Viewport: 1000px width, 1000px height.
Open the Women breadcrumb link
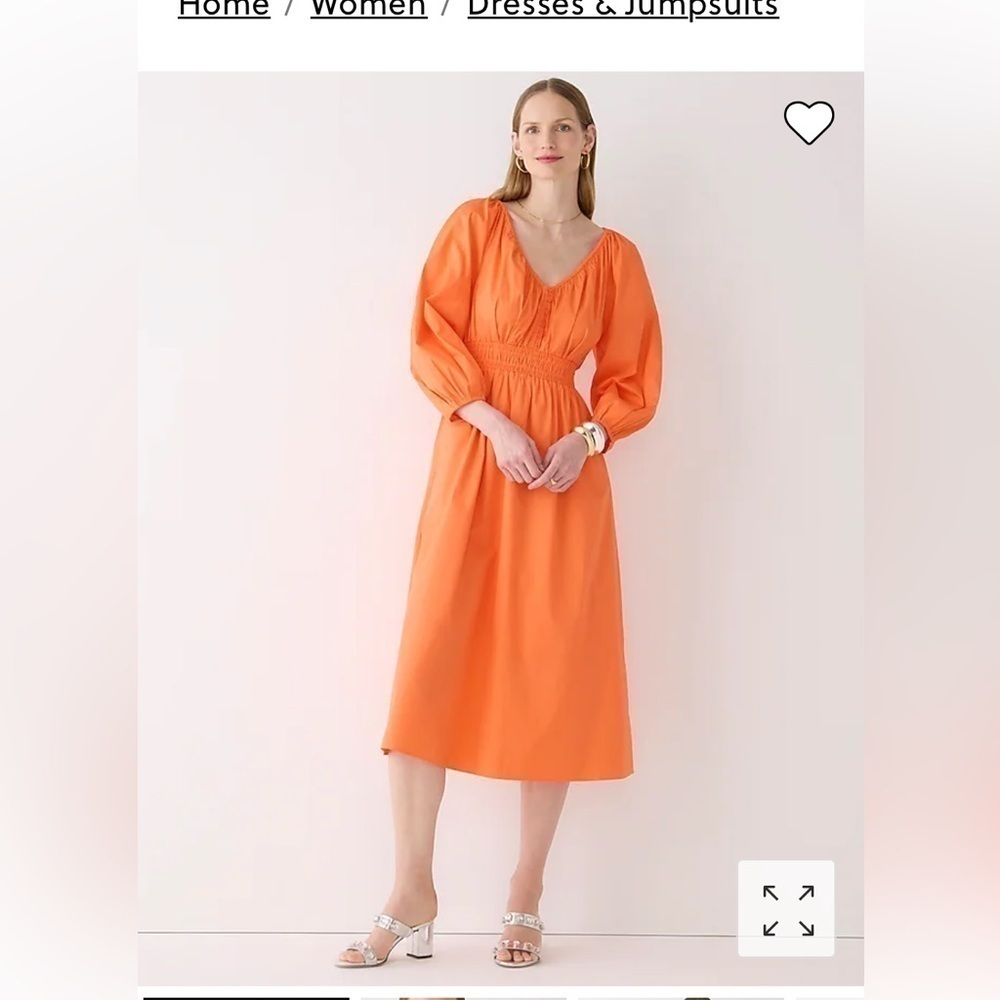pos(368,9)
